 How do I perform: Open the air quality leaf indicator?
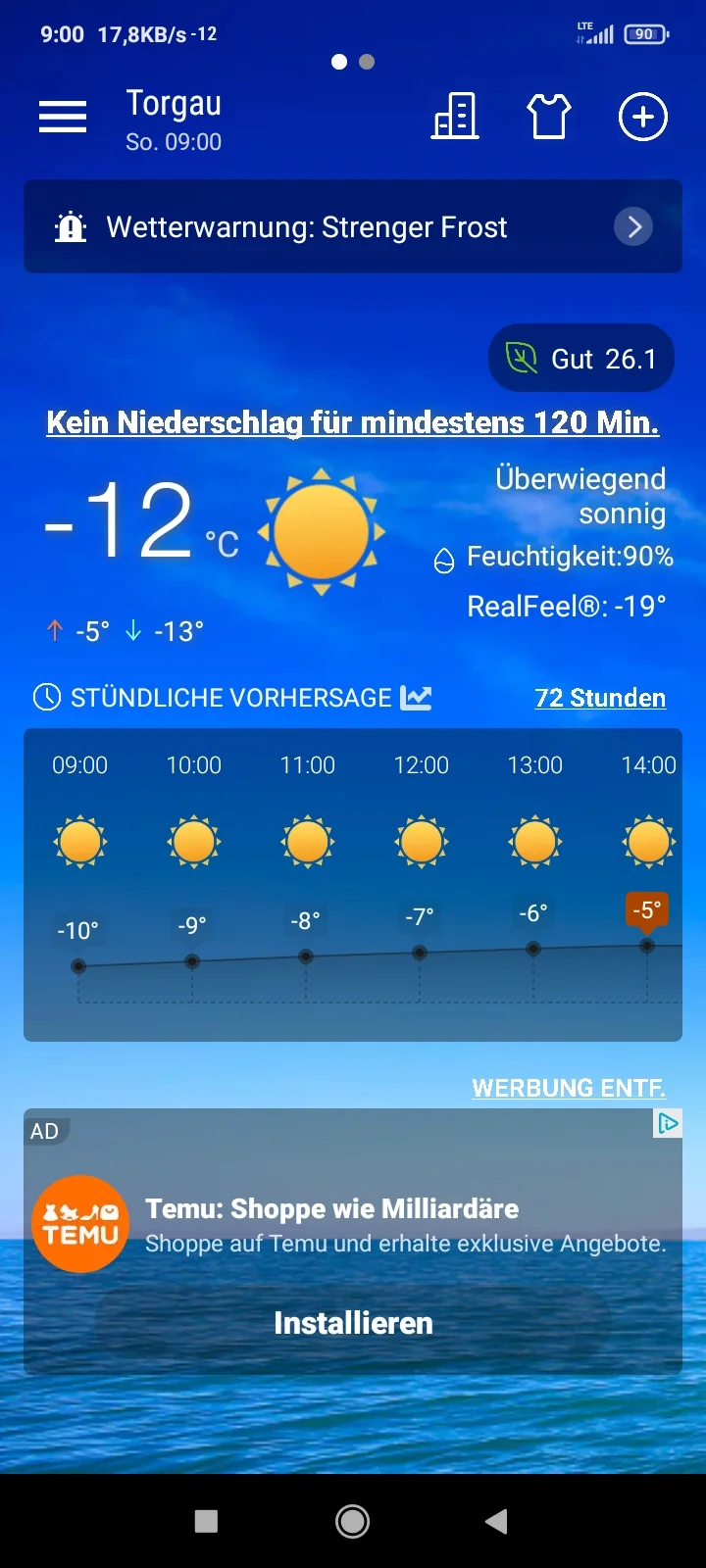click(521, 358)
